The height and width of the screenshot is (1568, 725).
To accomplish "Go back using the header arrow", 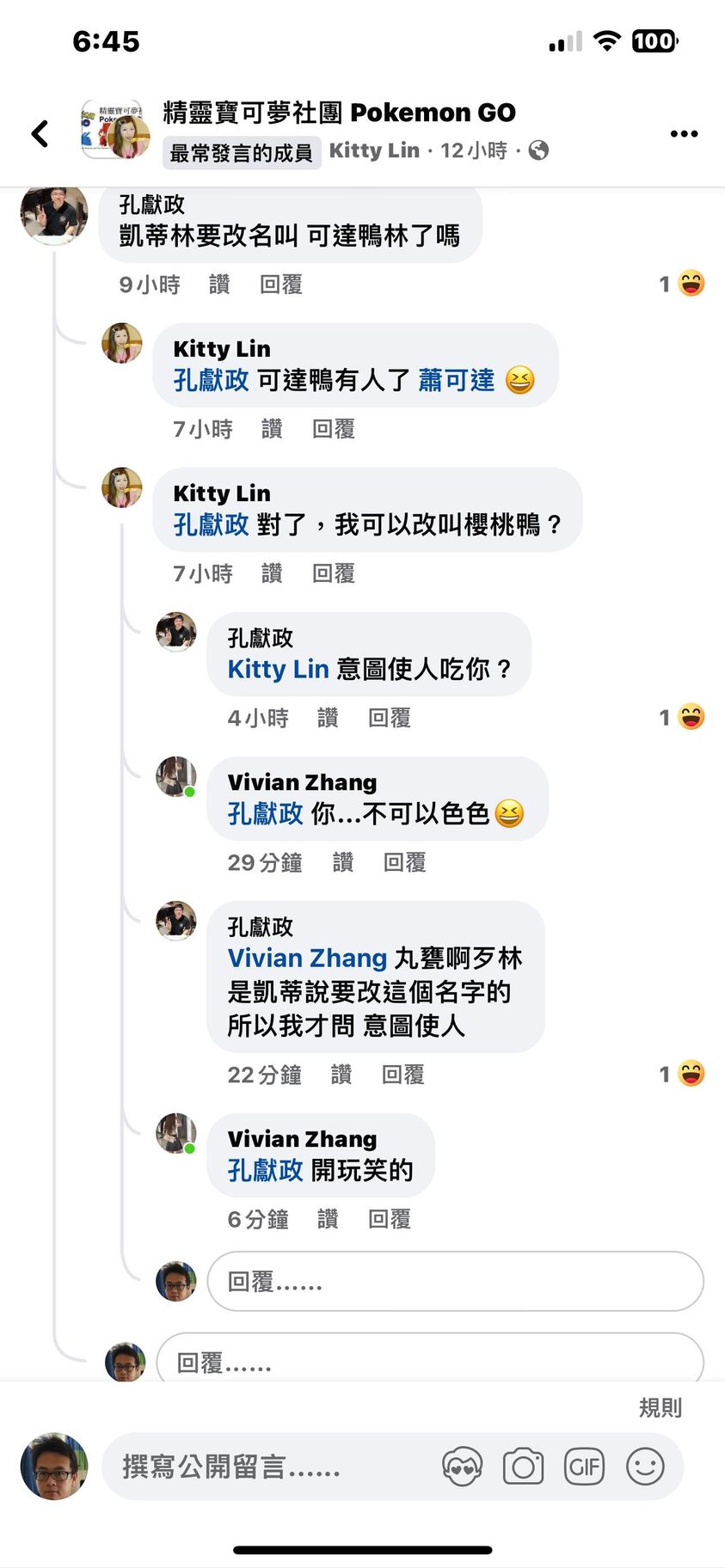I will pos(40,133).
